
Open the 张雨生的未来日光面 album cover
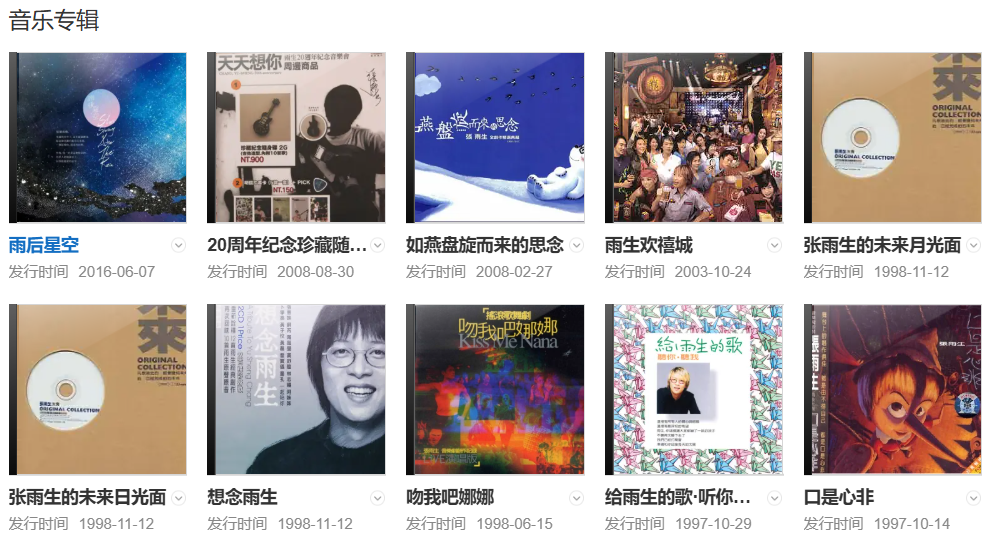click(x=97, y=389)
